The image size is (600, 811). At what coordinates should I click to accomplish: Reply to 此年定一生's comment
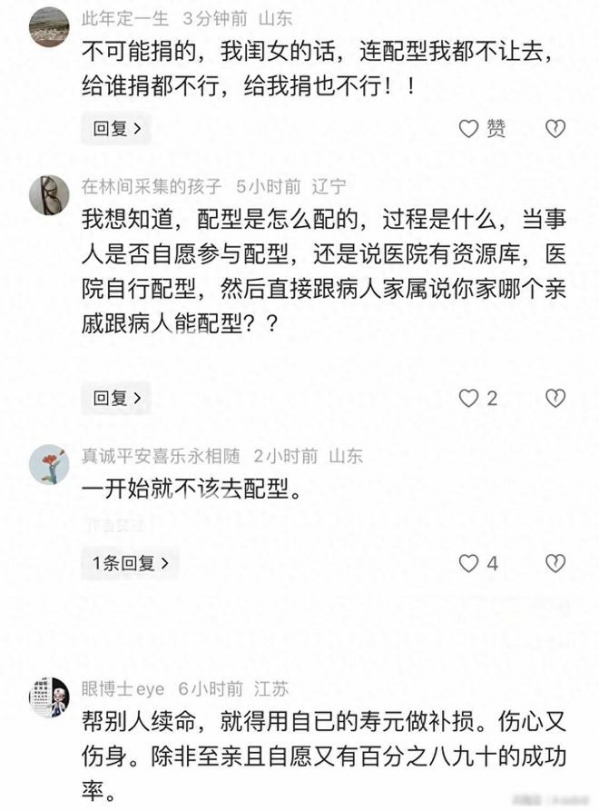(x=115, y=128)
